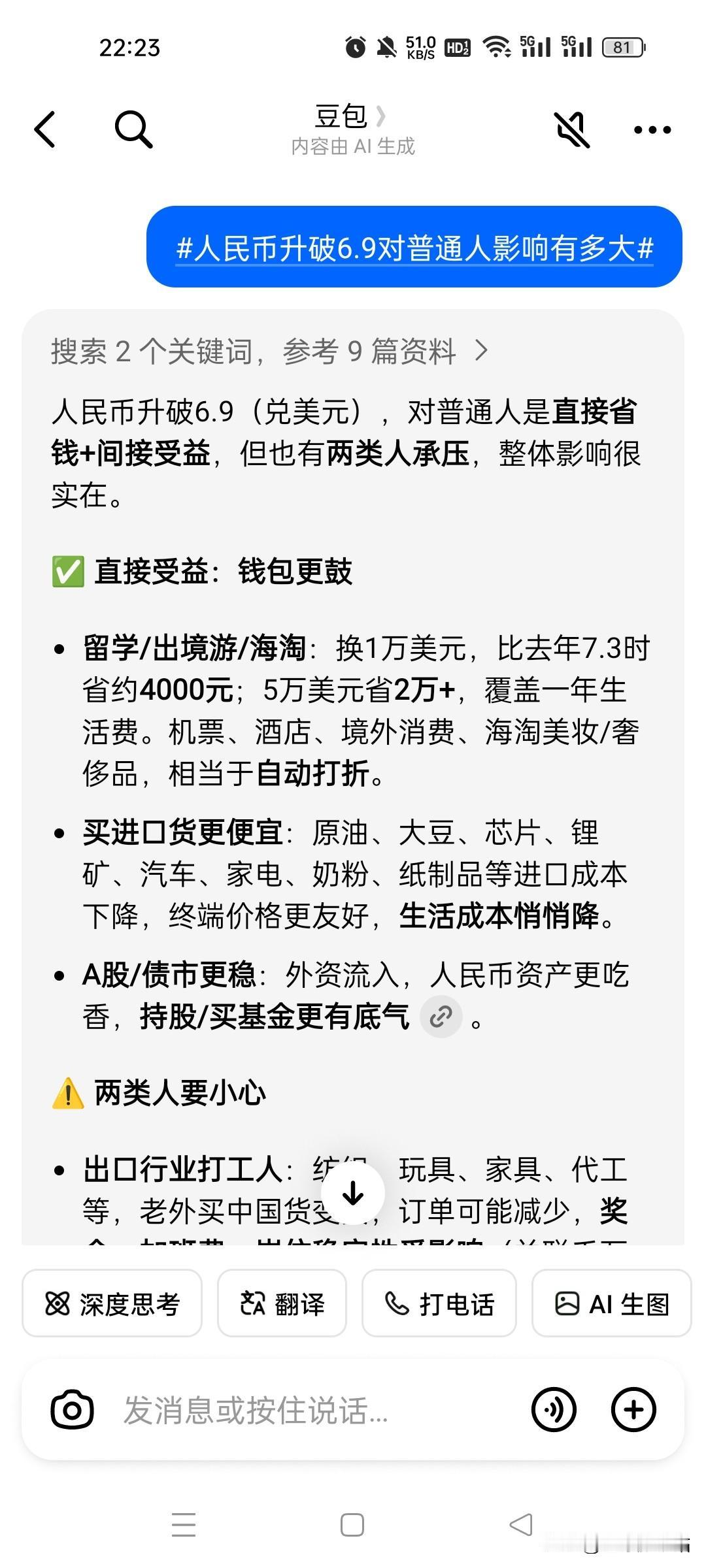Start a call with 打电话 button
706x1568 pixels.
[x=439, y=1304]
